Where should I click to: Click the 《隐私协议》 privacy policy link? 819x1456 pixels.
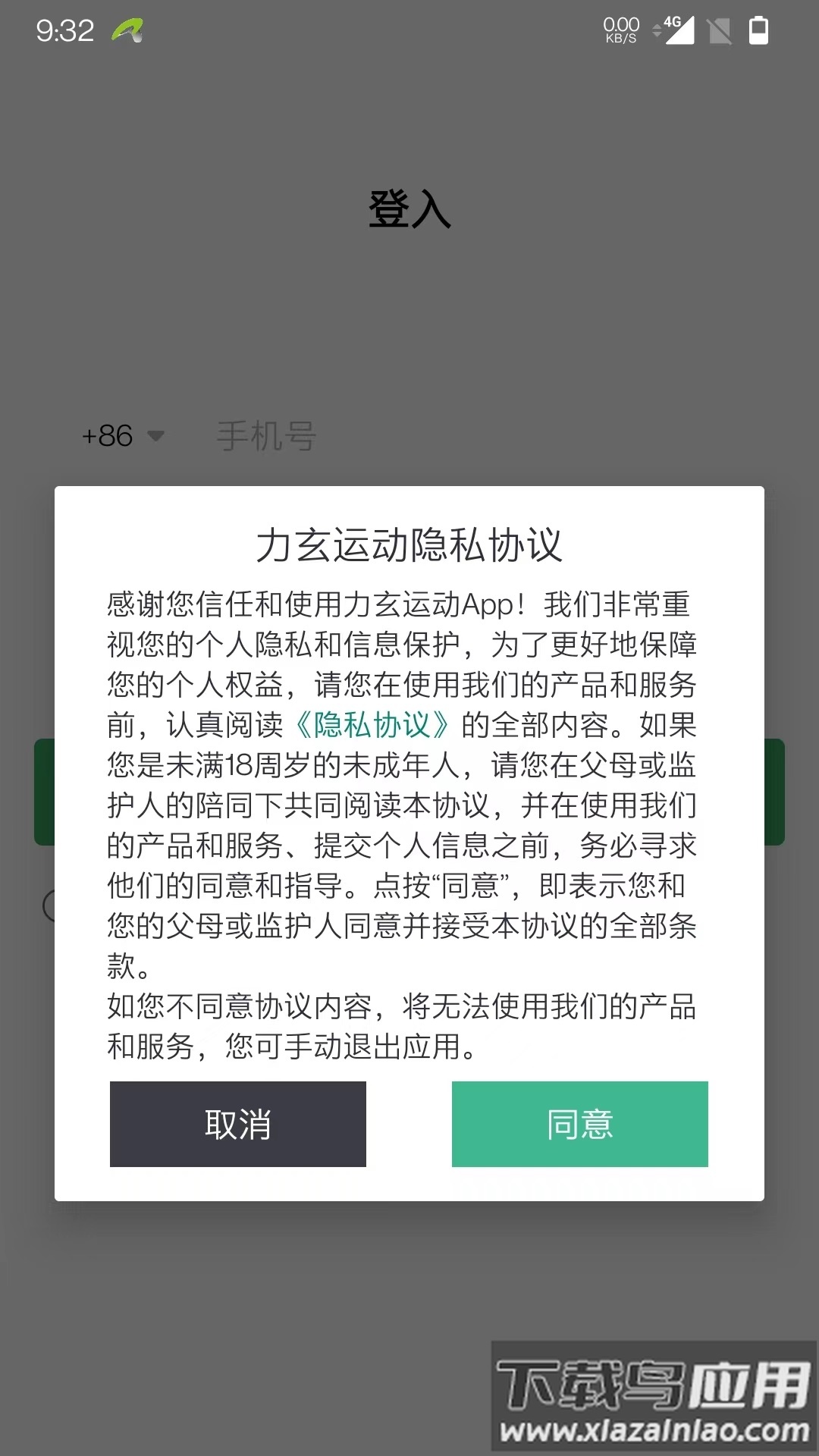coord(373,726)
